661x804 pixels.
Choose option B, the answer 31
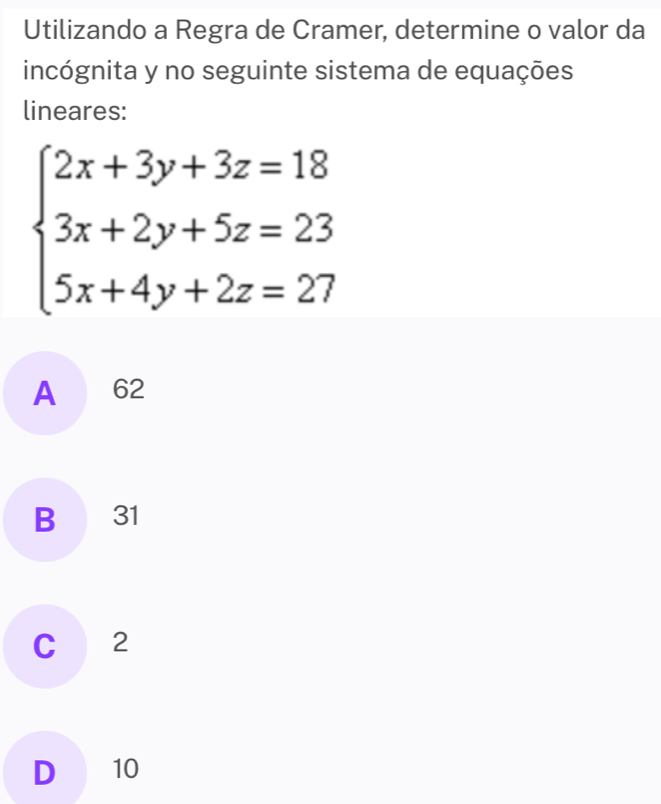(44, 519)
